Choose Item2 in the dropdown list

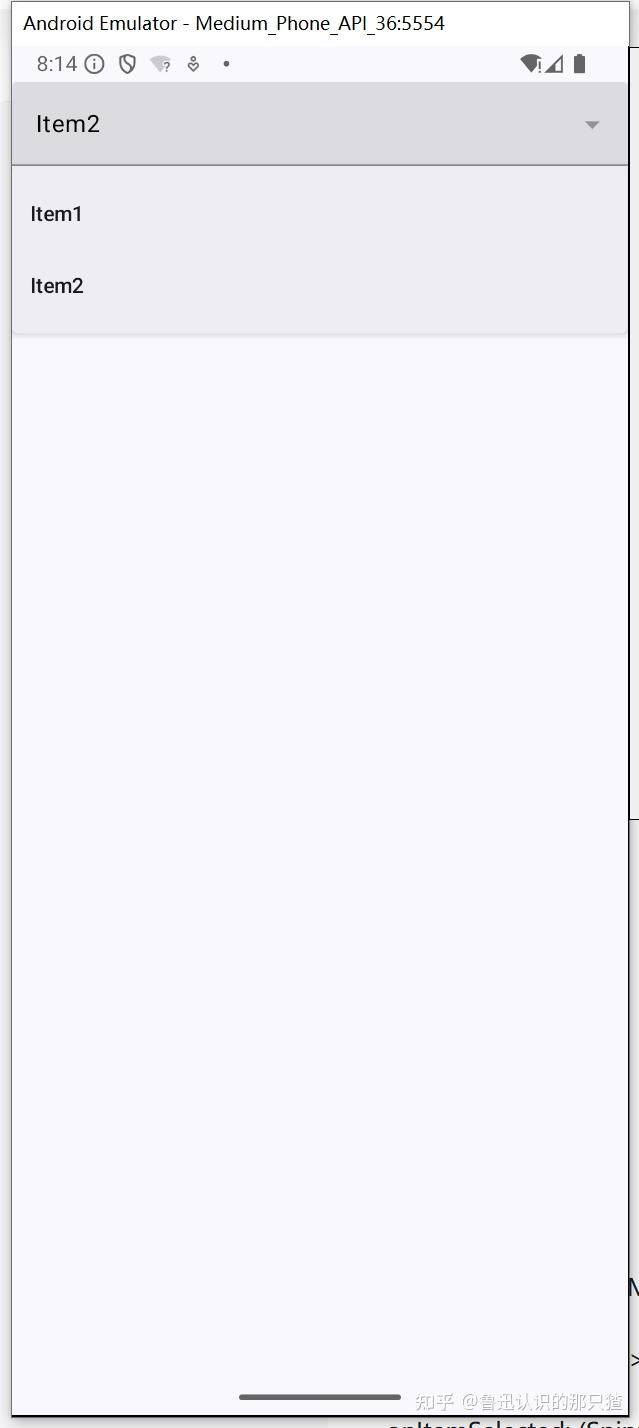click(57, 286)
